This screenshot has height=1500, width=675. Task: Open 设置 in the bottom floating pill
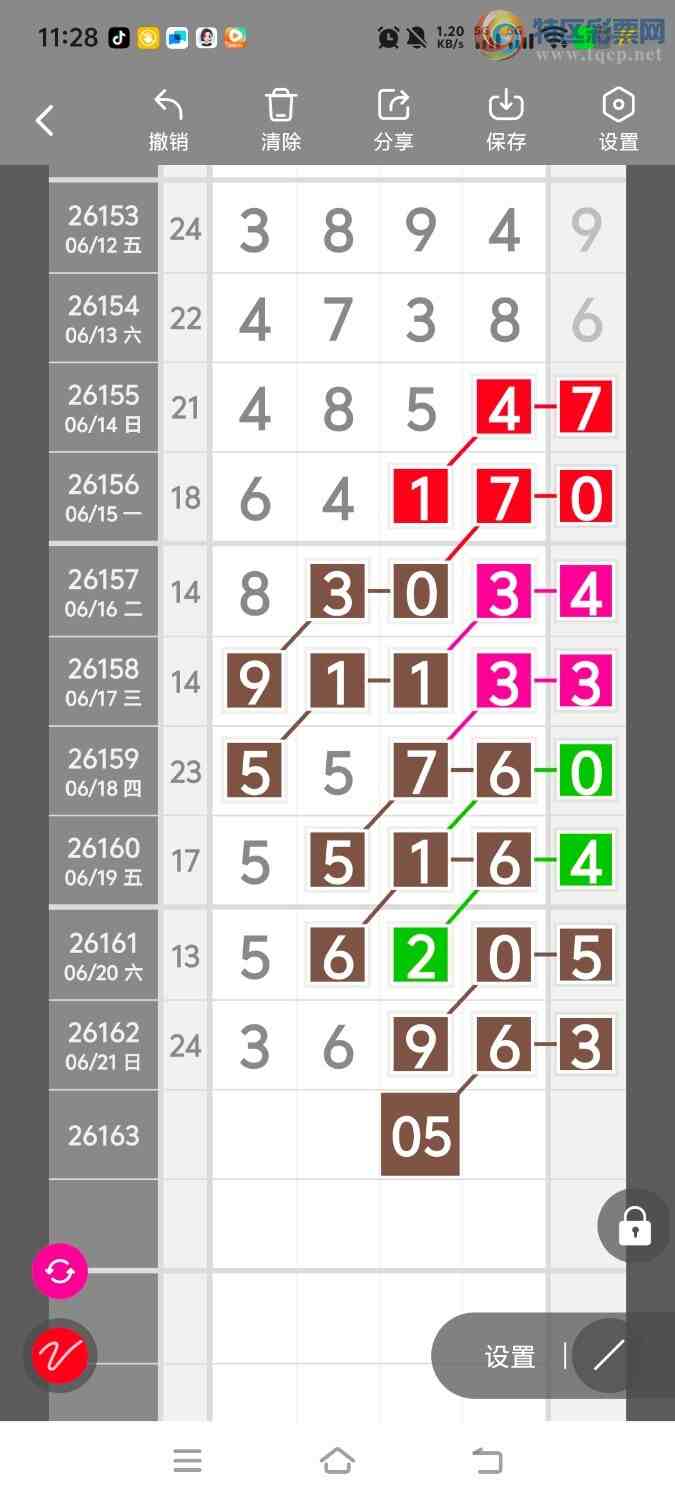(x=510, y=1357)
